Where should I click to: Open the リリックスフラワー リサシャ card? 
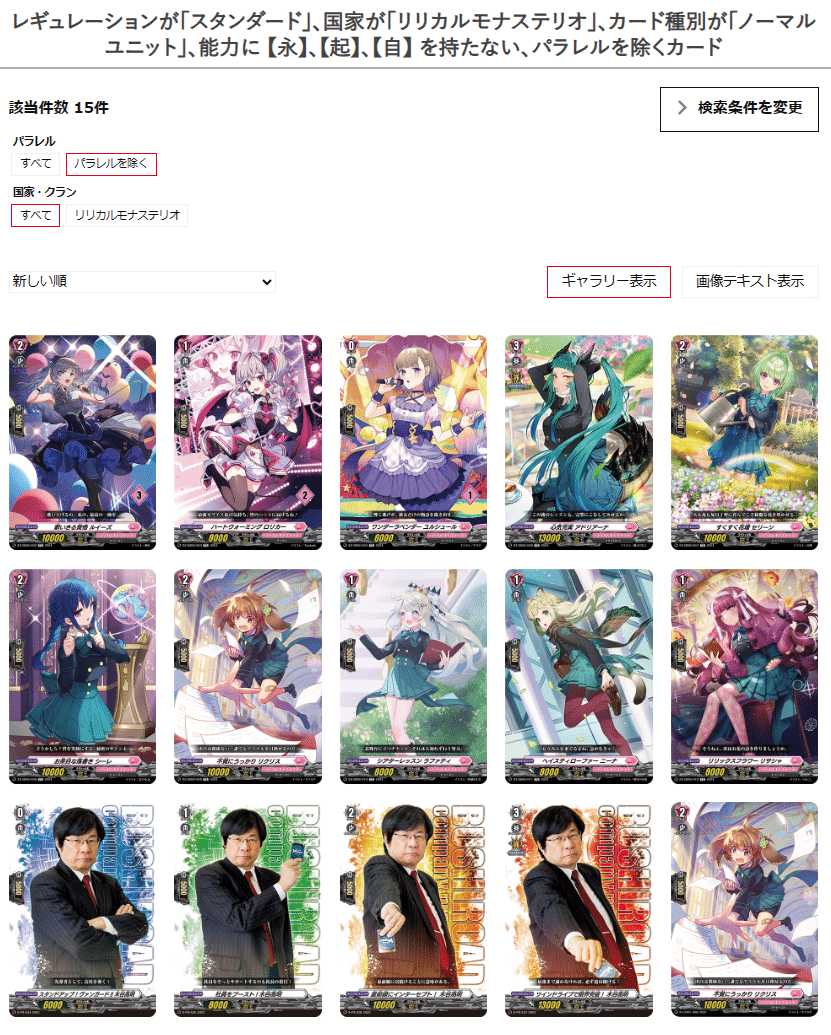pyautogui.click(x=745, y=676)
